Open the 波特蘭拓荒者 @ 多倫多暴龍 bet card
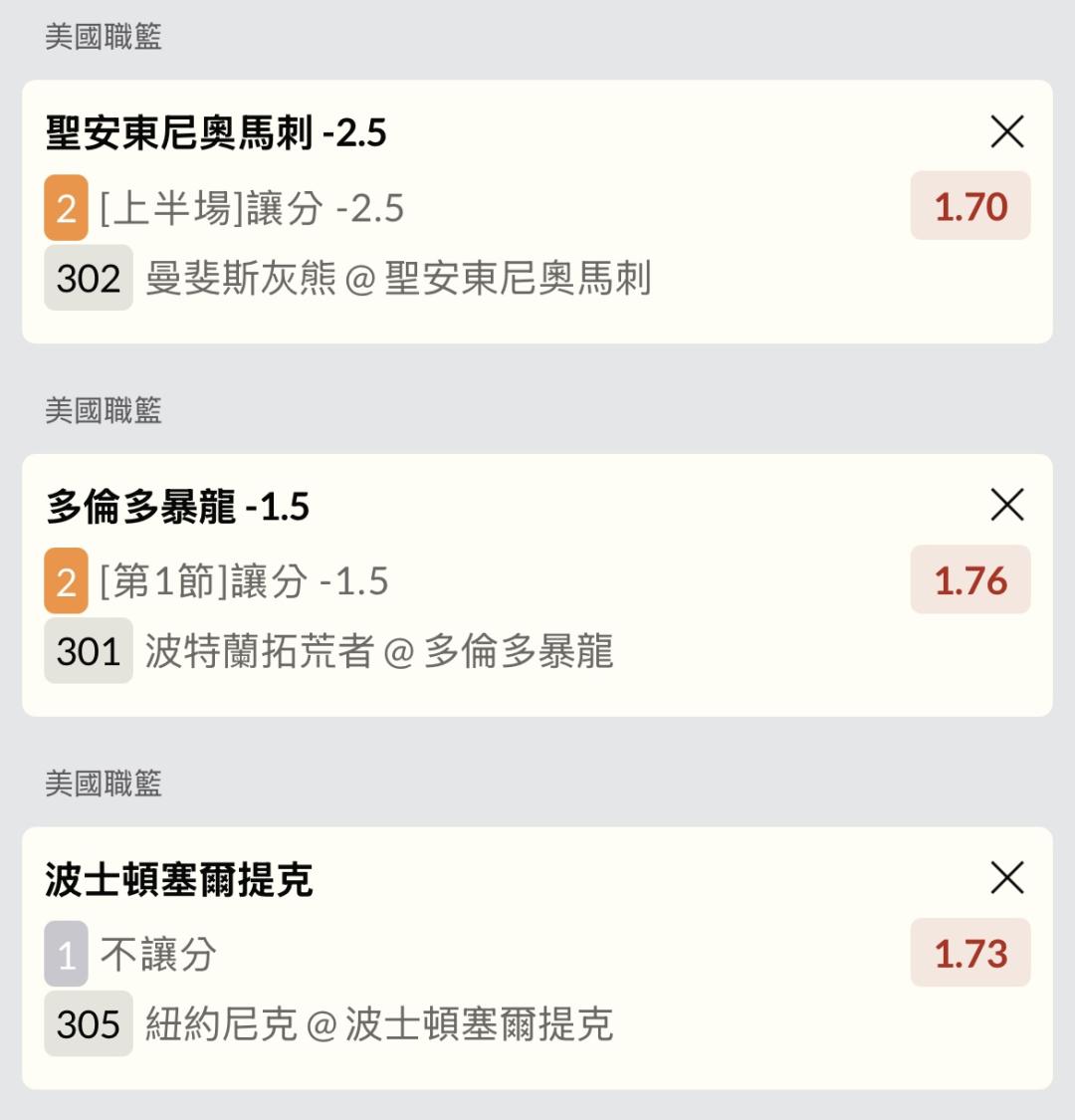The height and width of the screenshot is (1120, 1075). [378, 652]
